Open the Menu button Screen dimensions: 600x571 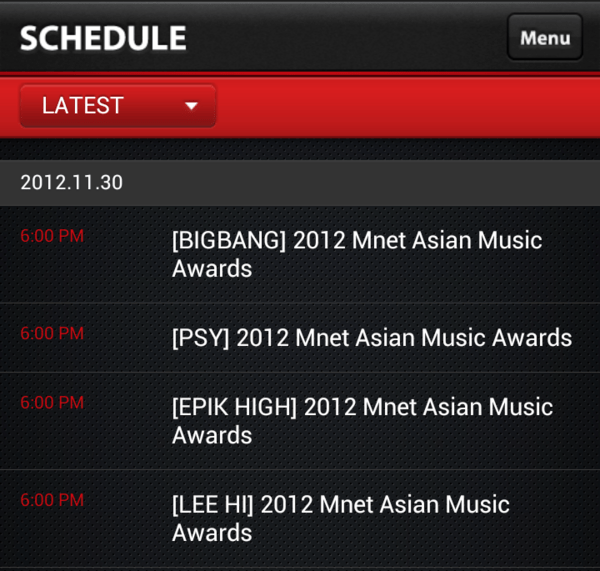click(x=545, y=38)
